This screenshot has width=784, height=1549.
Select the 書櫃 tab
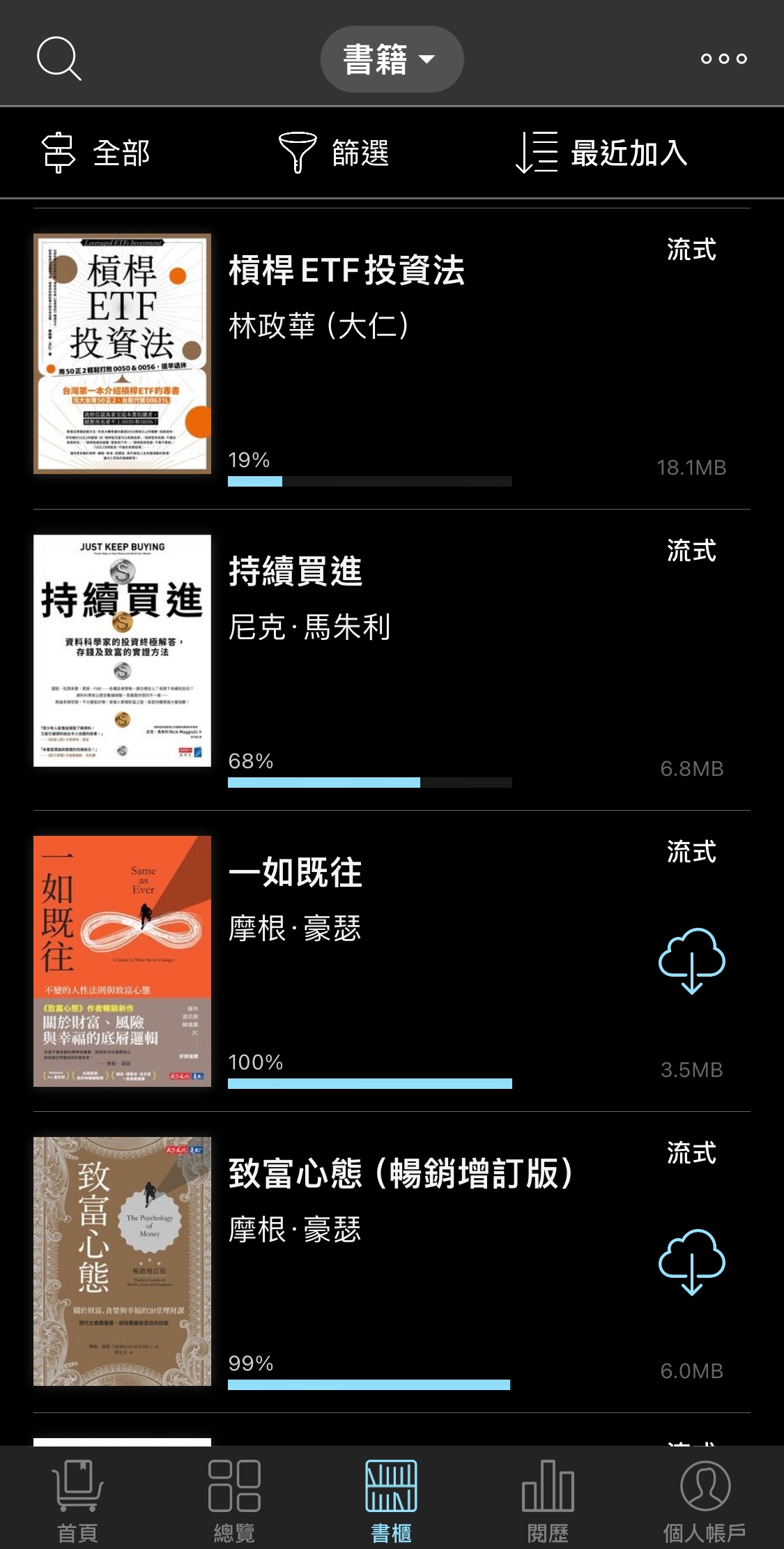391,1500
